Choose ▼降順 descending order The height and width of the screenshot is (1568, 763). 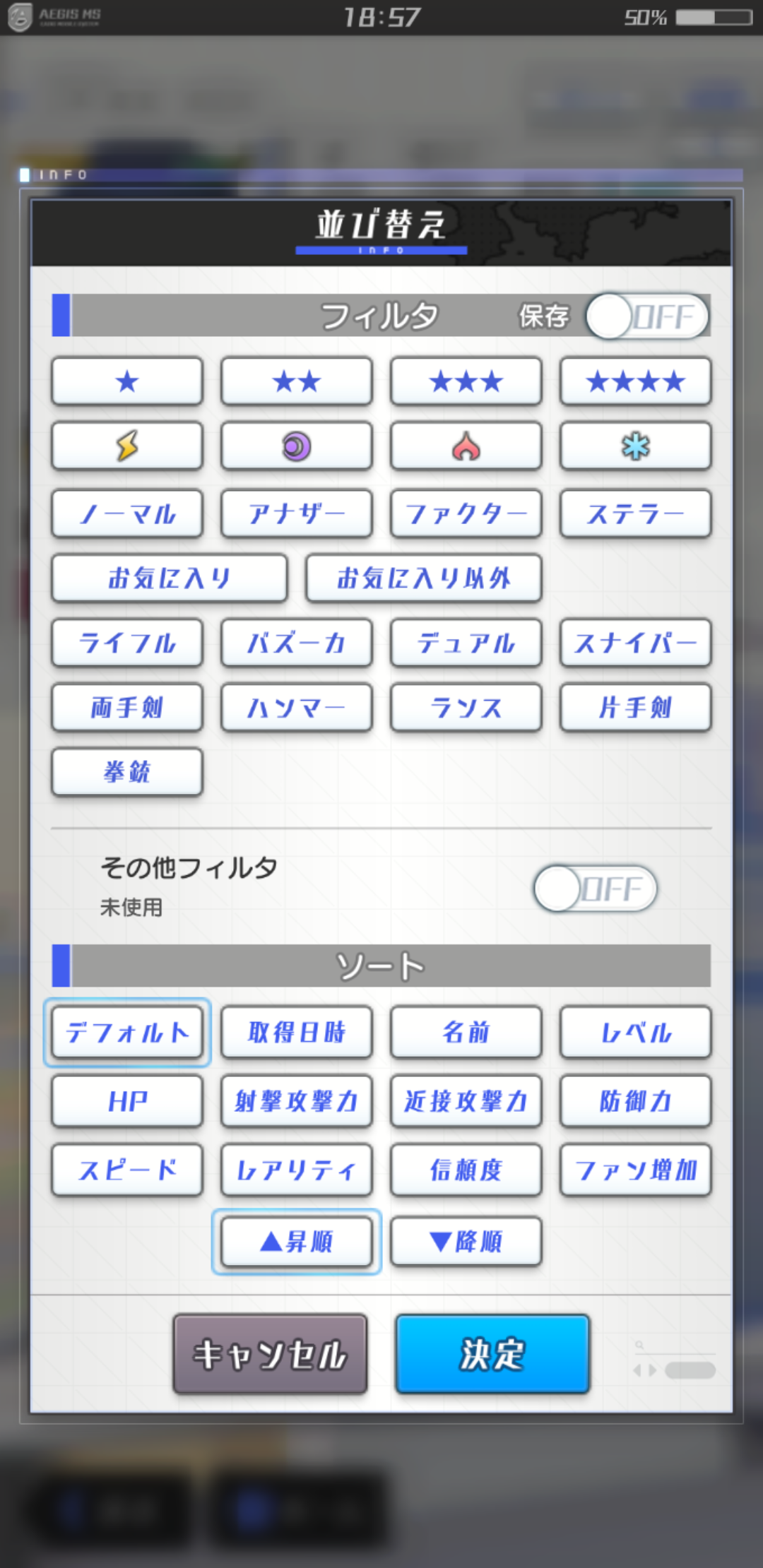(x=466, y=1241)
